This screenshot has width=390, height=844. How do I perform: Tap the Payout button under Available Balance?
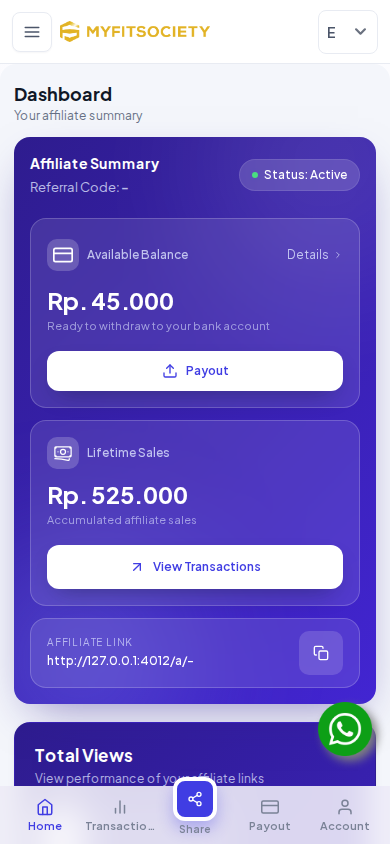(x=195, y=371)
